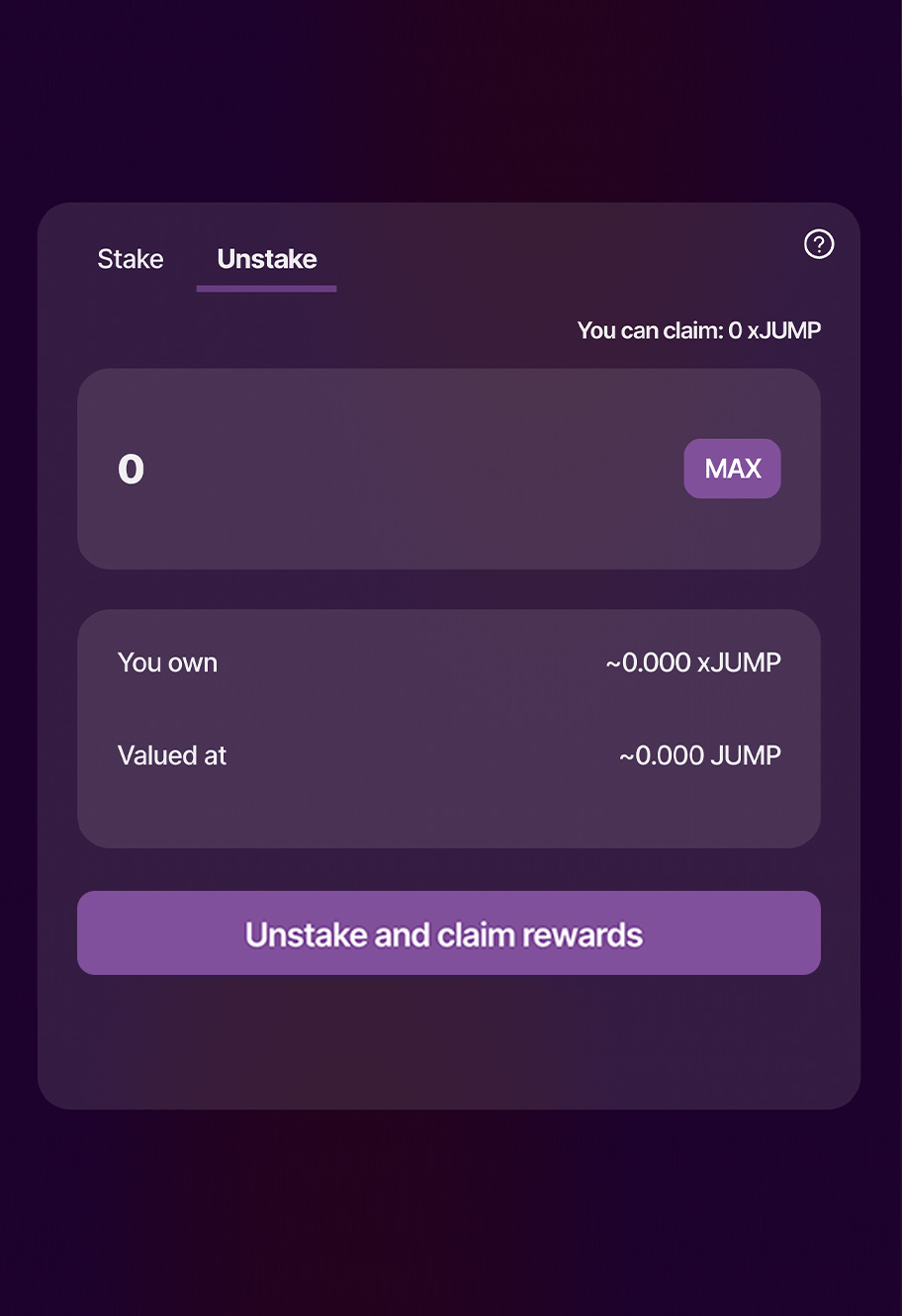Unstake and claim rewards
The width and height of the screenshot is (902, 1316).
[x=449, y=933]
